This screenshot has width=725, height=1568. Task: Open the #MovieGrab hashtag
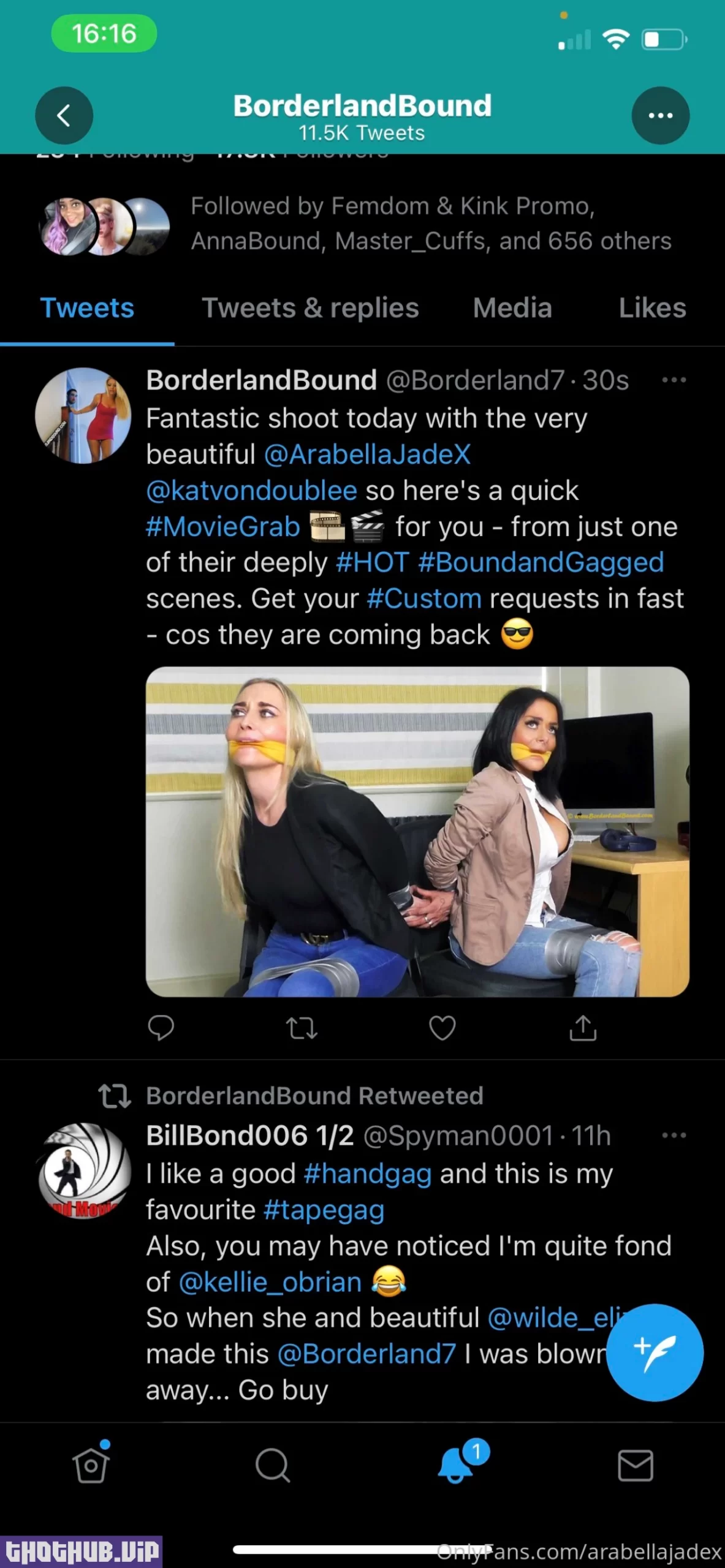(223, 527)
